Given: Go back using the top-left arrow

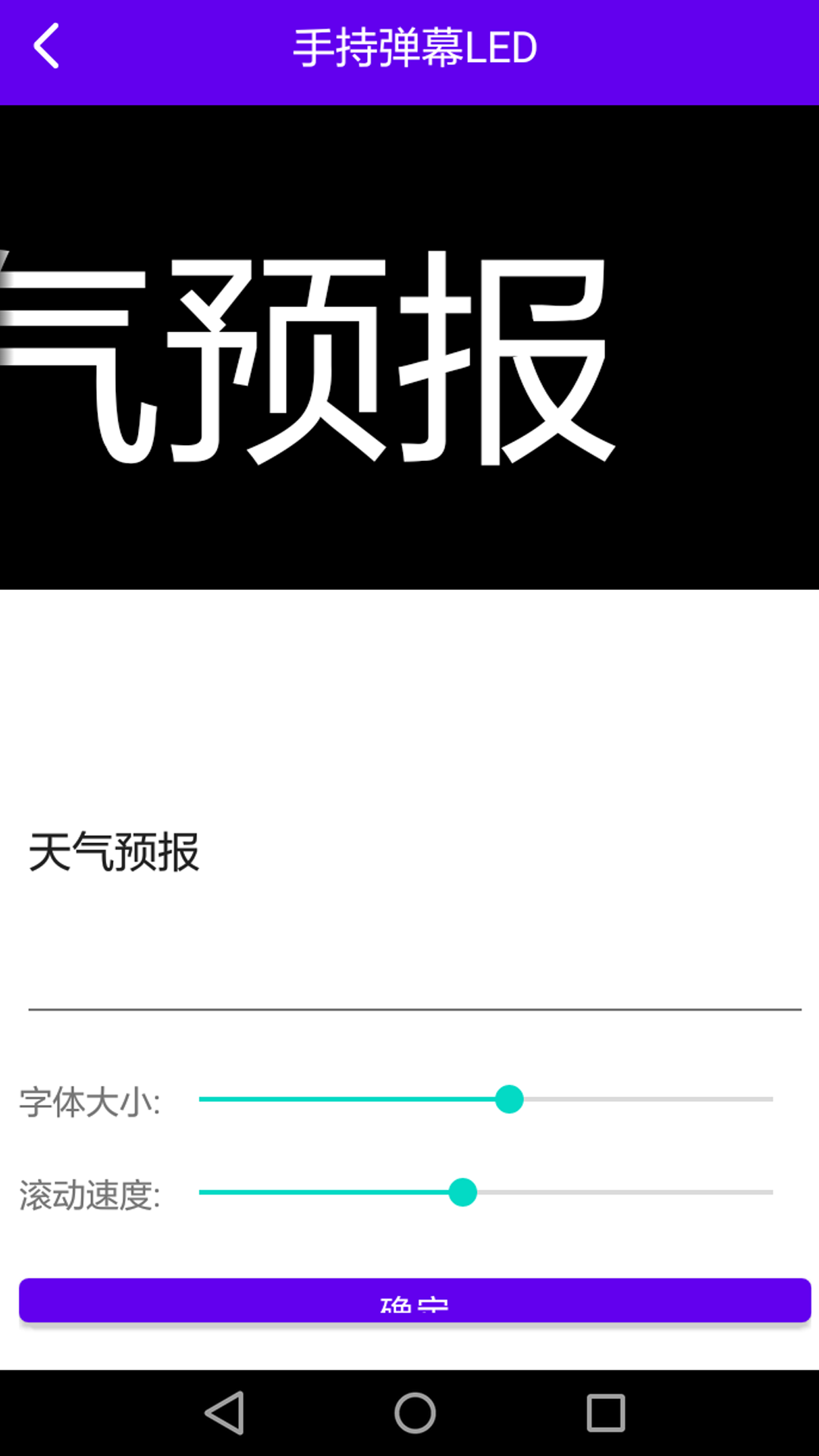Looking at the screenshot, I should pos(47,47).
